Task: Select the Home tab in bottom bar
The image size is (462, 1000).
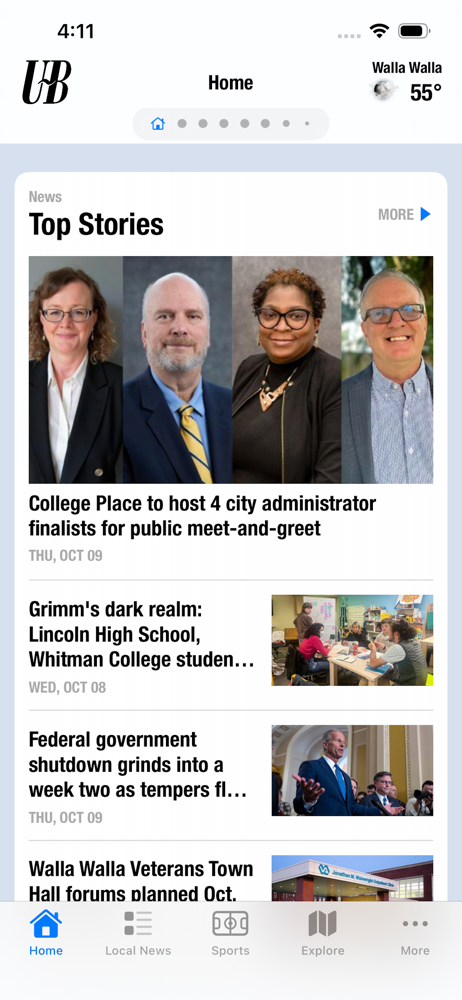Action: coord(46,934)
